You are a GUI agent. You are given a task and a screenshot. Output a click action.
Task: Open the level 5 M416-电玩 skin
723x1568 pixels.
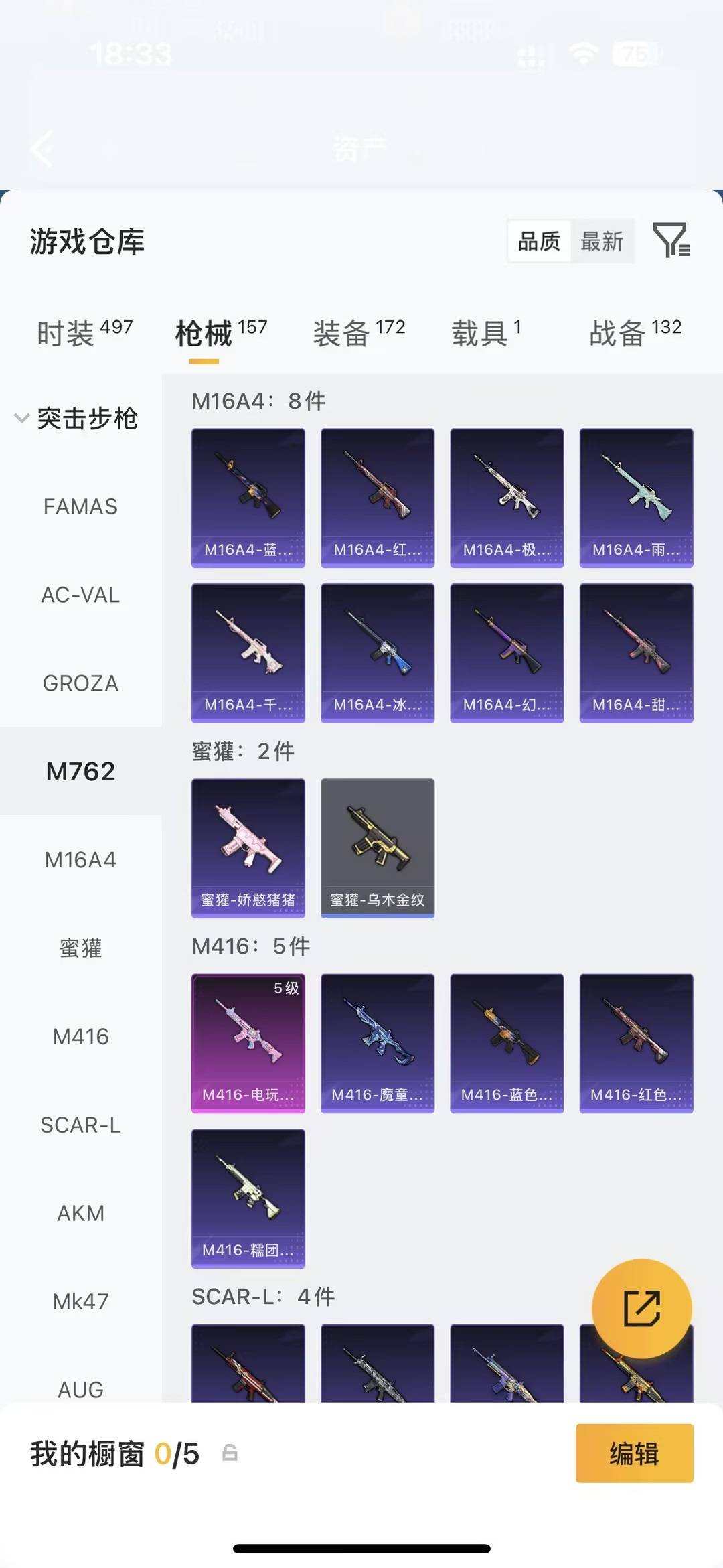tap(248, 1043)
